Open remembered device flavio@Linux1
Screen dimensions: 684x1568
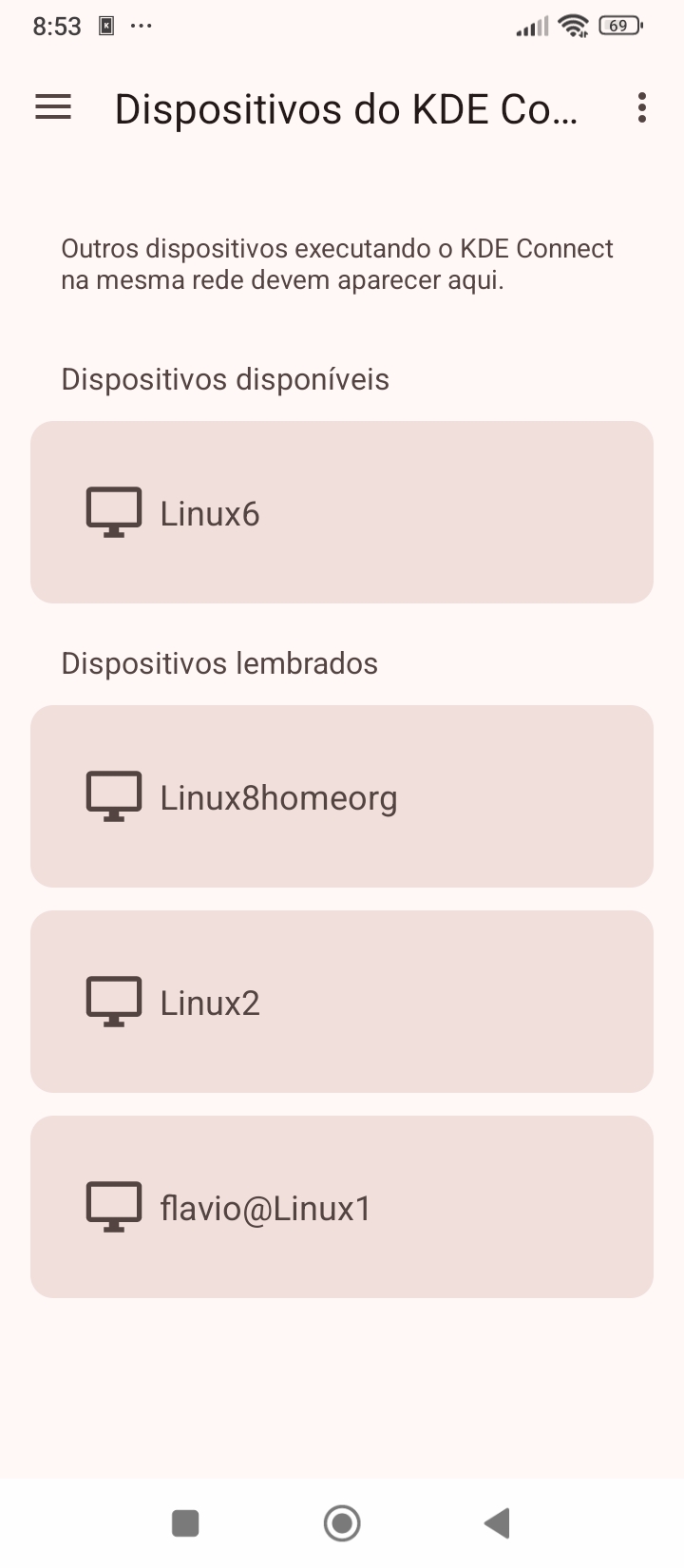[342, 1207]
